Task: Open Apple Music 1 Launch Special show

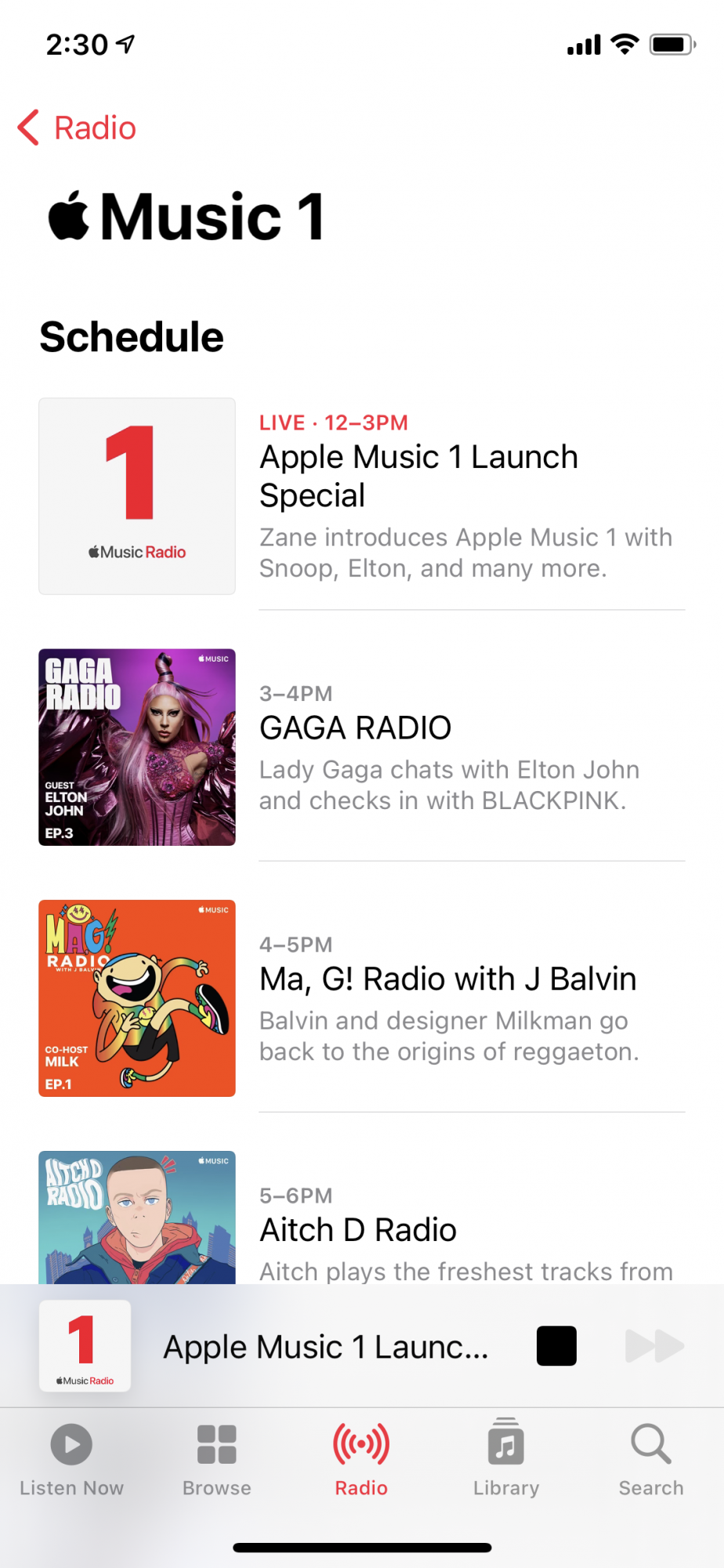Action: 418,476
